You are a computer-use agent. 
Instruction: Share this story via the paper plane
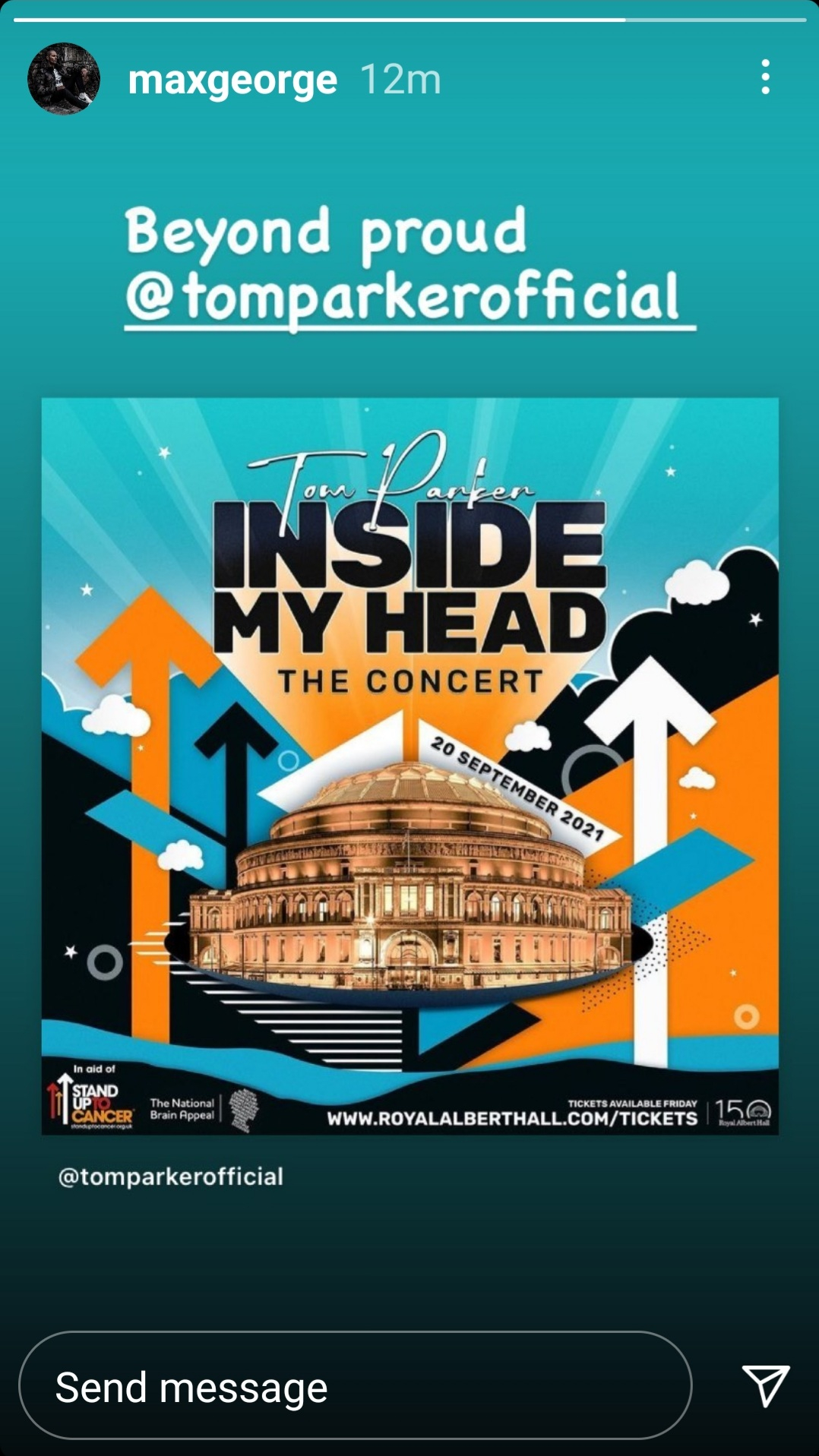pos(765,1385)
